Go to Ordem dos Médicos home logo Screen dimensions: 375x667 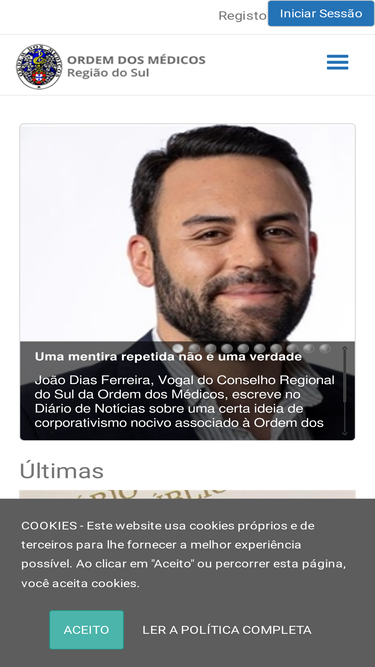point(111,66)
